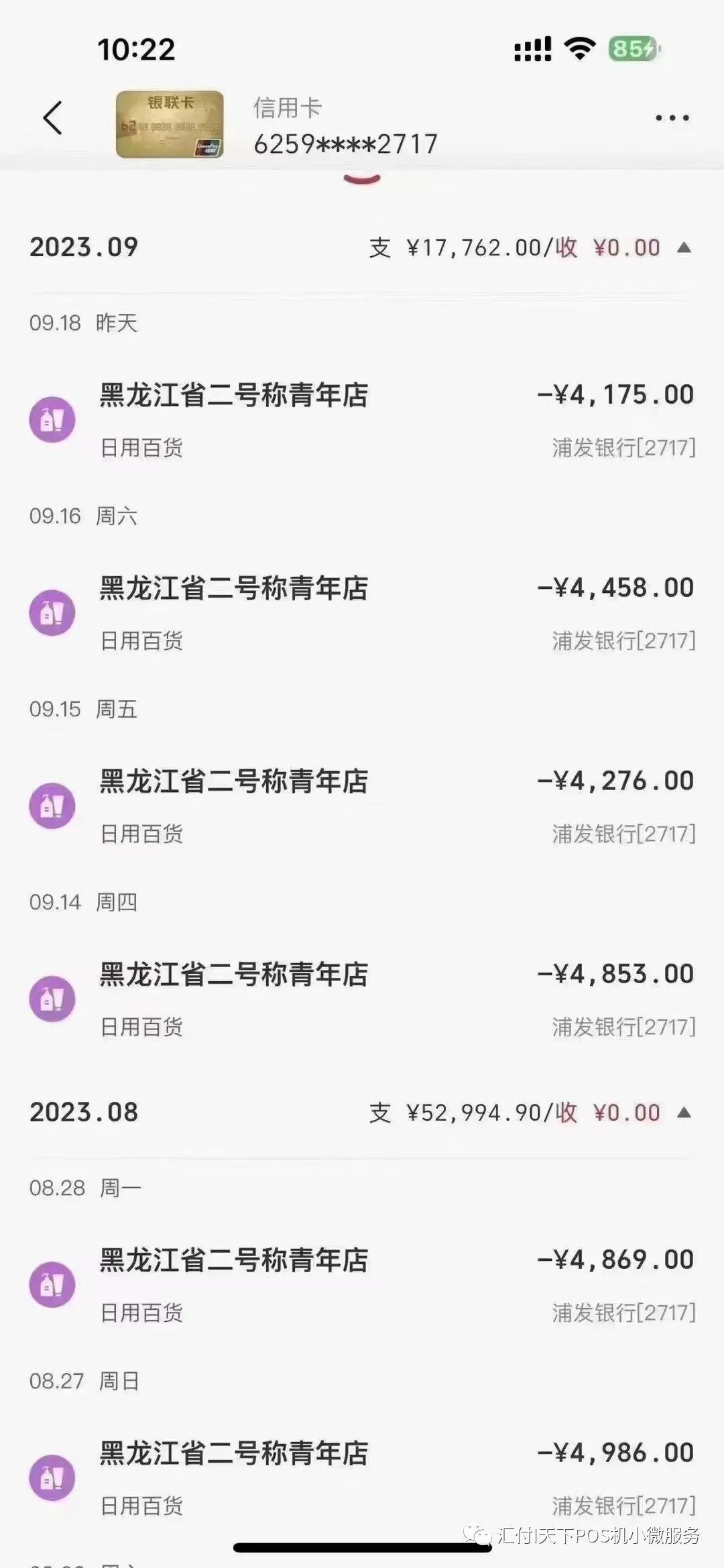The image size is (724, 1568).
Task: Click the daily goods icon on the 09.16 transaction
Action: point(53,612)
